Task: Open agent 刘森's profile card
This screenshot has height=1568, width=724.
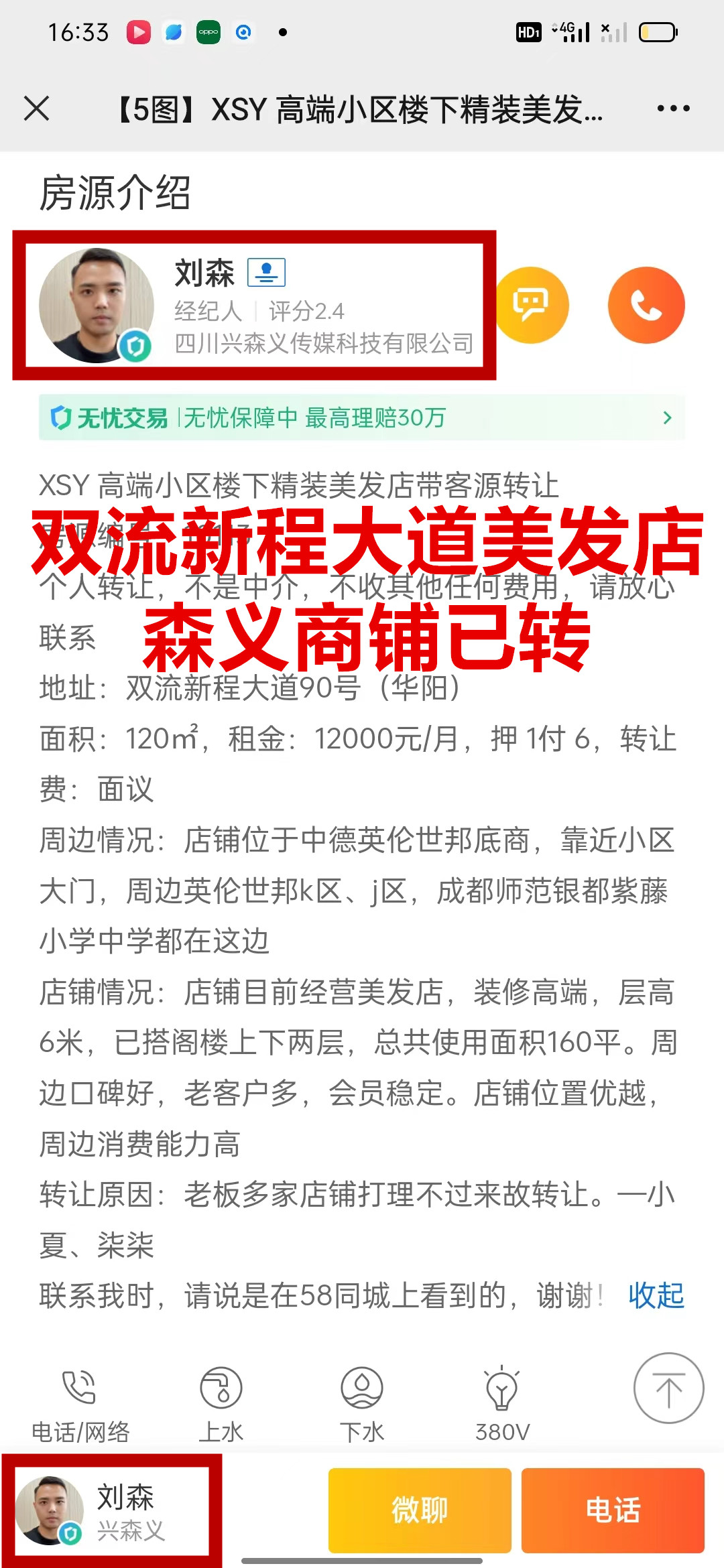Action: point(254,306)
